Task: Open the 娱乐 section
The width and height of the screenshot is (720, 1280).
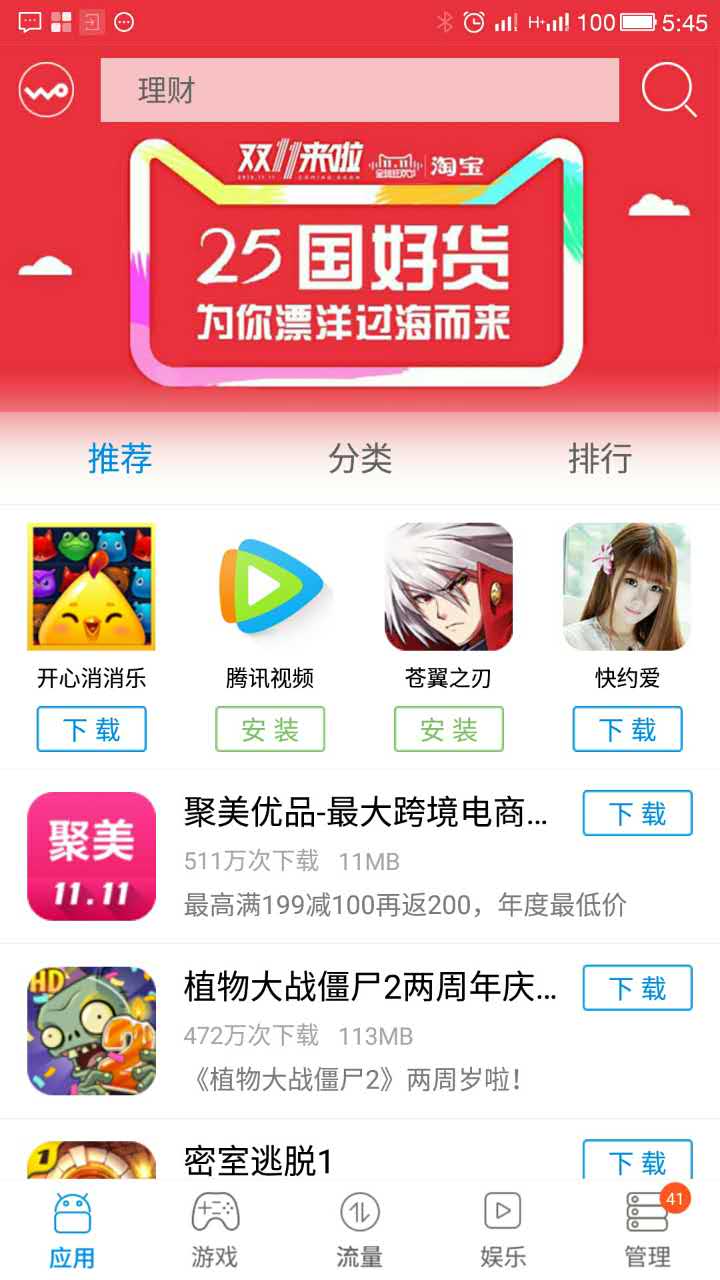Action: pos(503,1230)
